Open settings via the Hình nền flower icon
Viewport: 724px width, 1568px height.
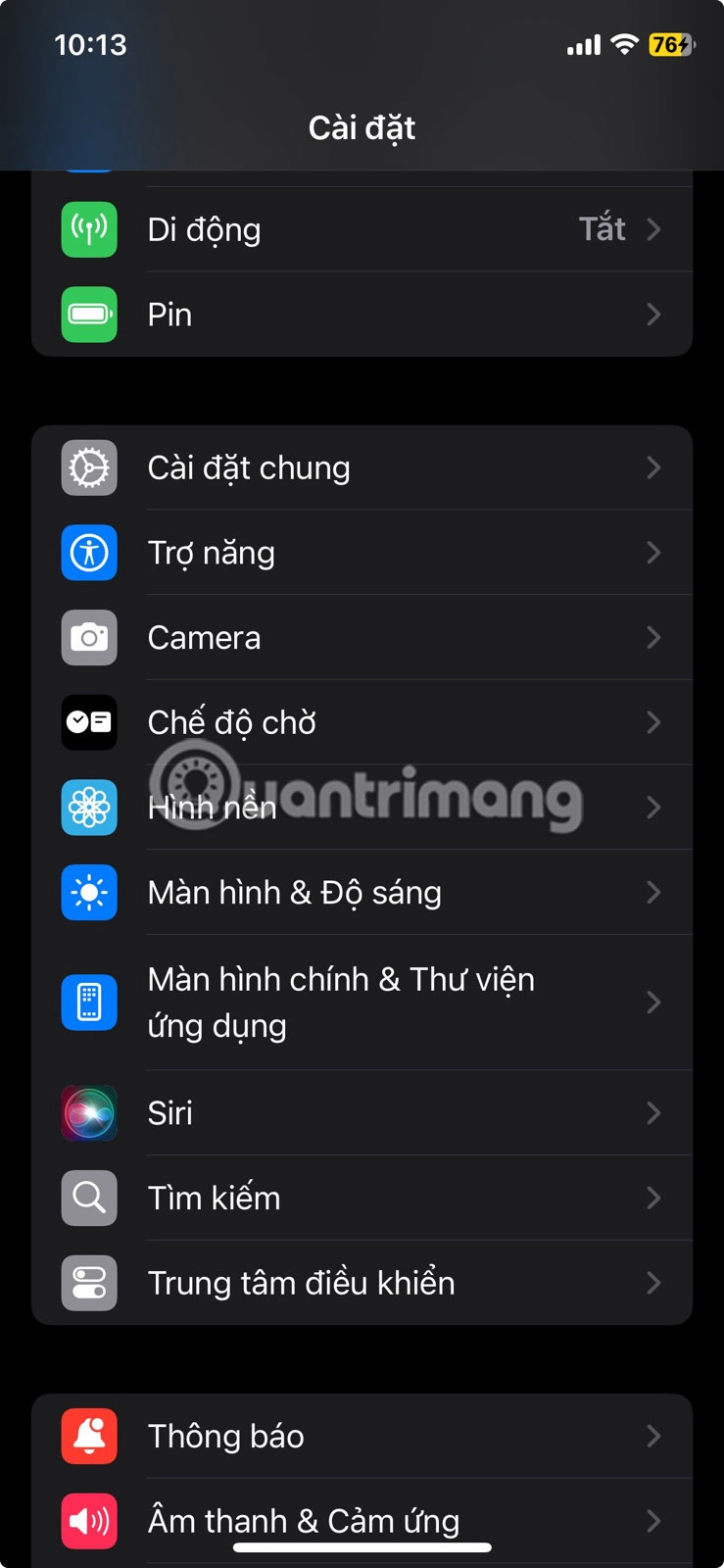pyautogui.click(x=88, y=808)
